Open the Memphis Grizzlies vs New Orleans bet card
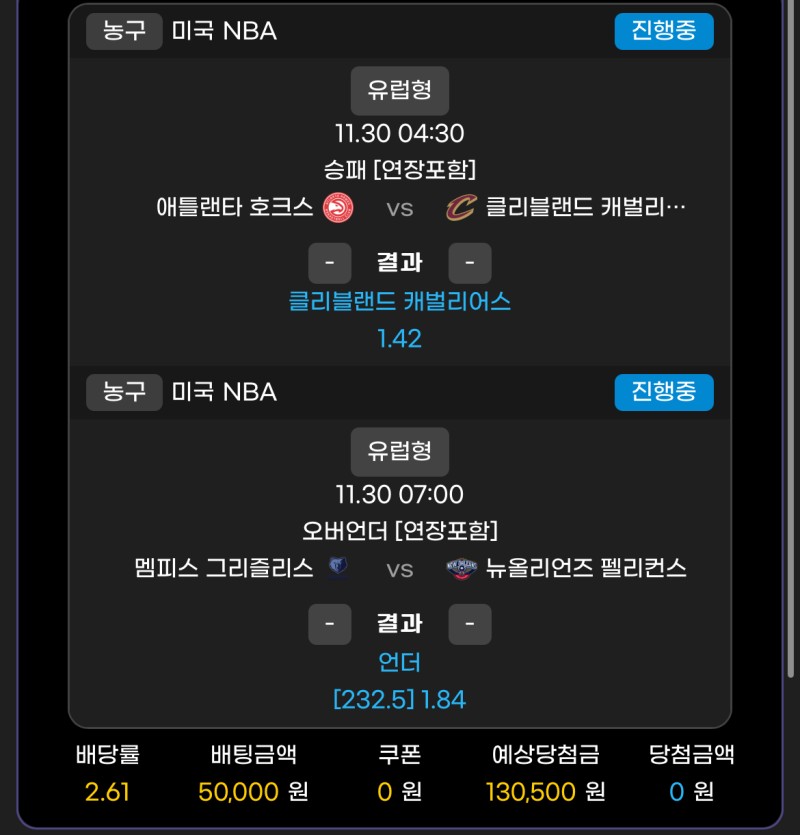Screen dimensions: 800x835 [400, 569]
